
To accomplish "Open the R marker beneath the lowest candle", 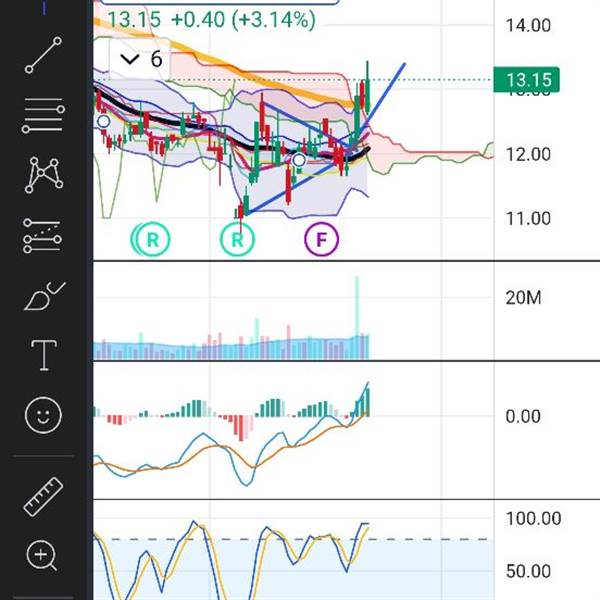I will point(239,239).
